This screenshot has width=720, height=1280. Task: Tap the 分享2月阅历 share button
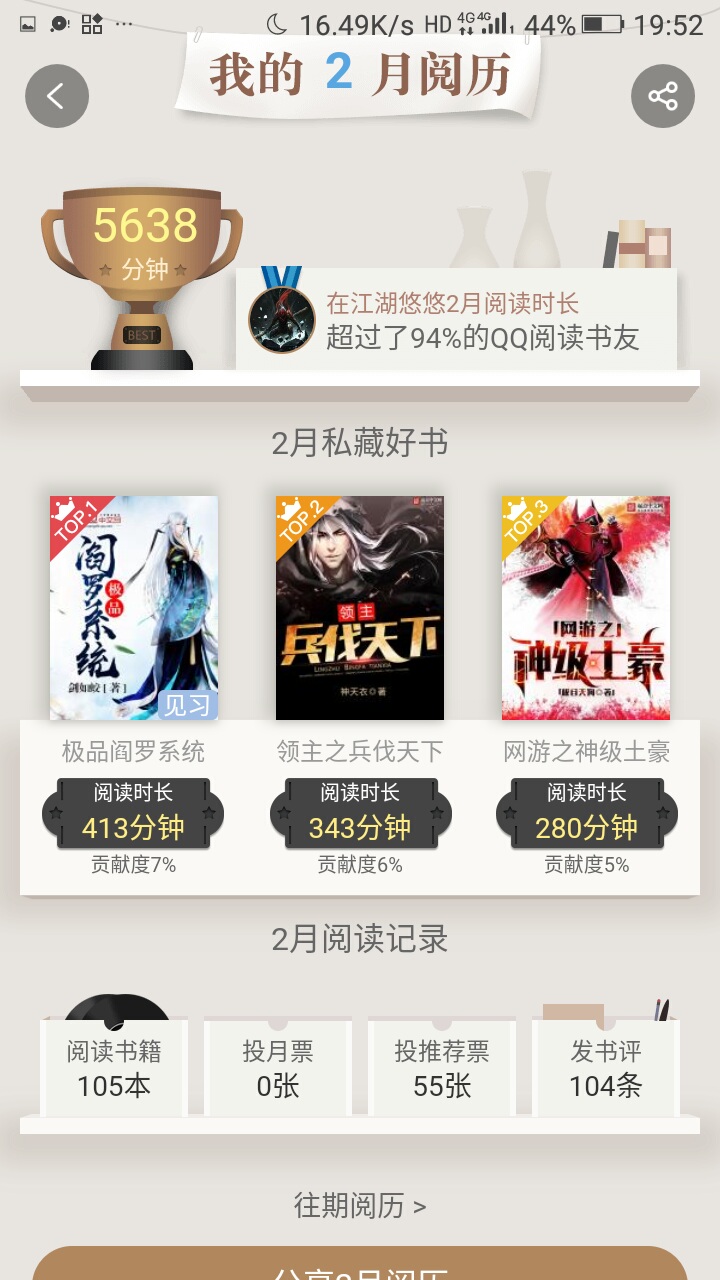click(360, 1266)
